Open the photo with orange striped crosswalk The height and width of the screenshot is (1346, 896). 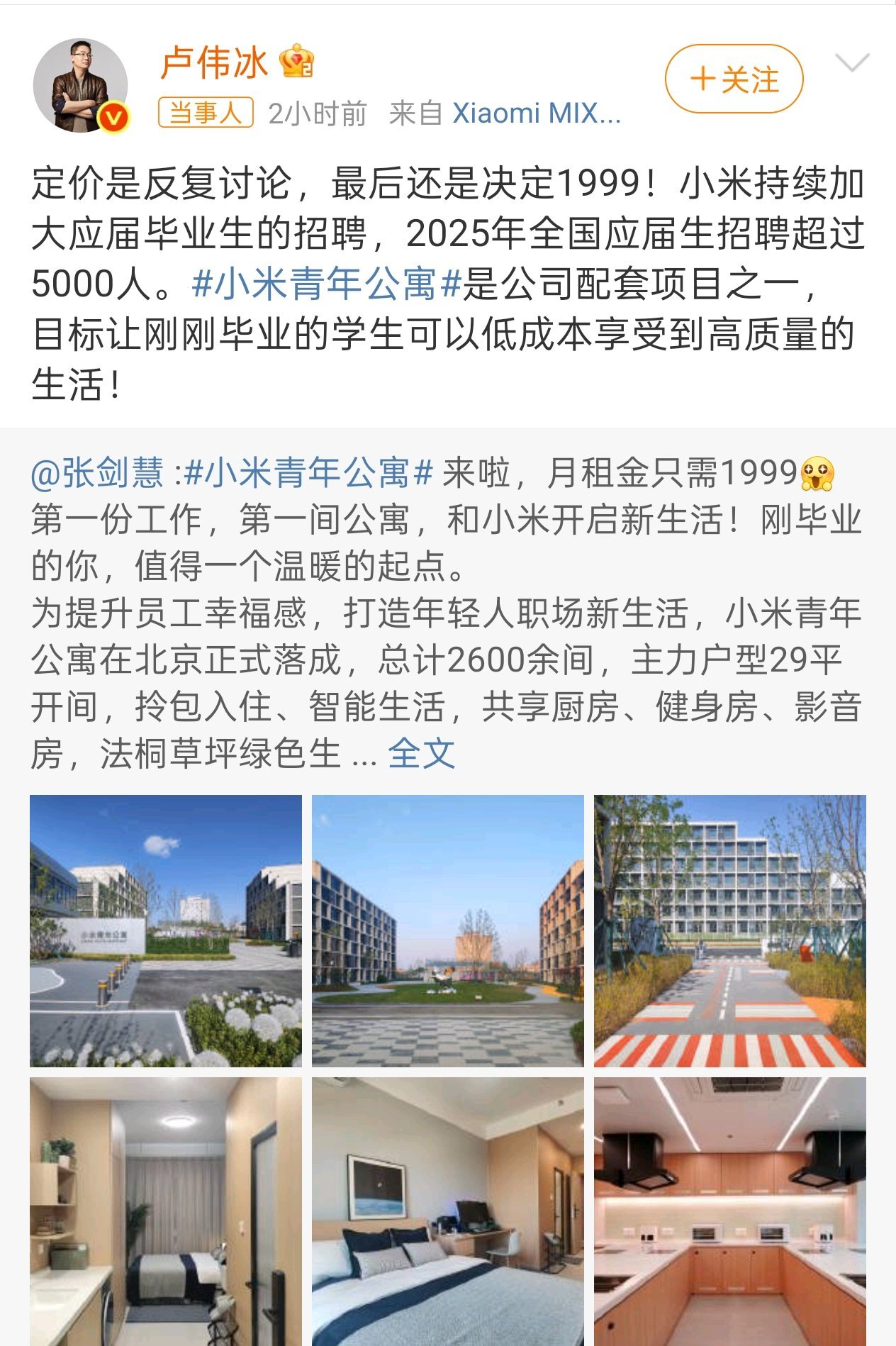tap(729, 930)
